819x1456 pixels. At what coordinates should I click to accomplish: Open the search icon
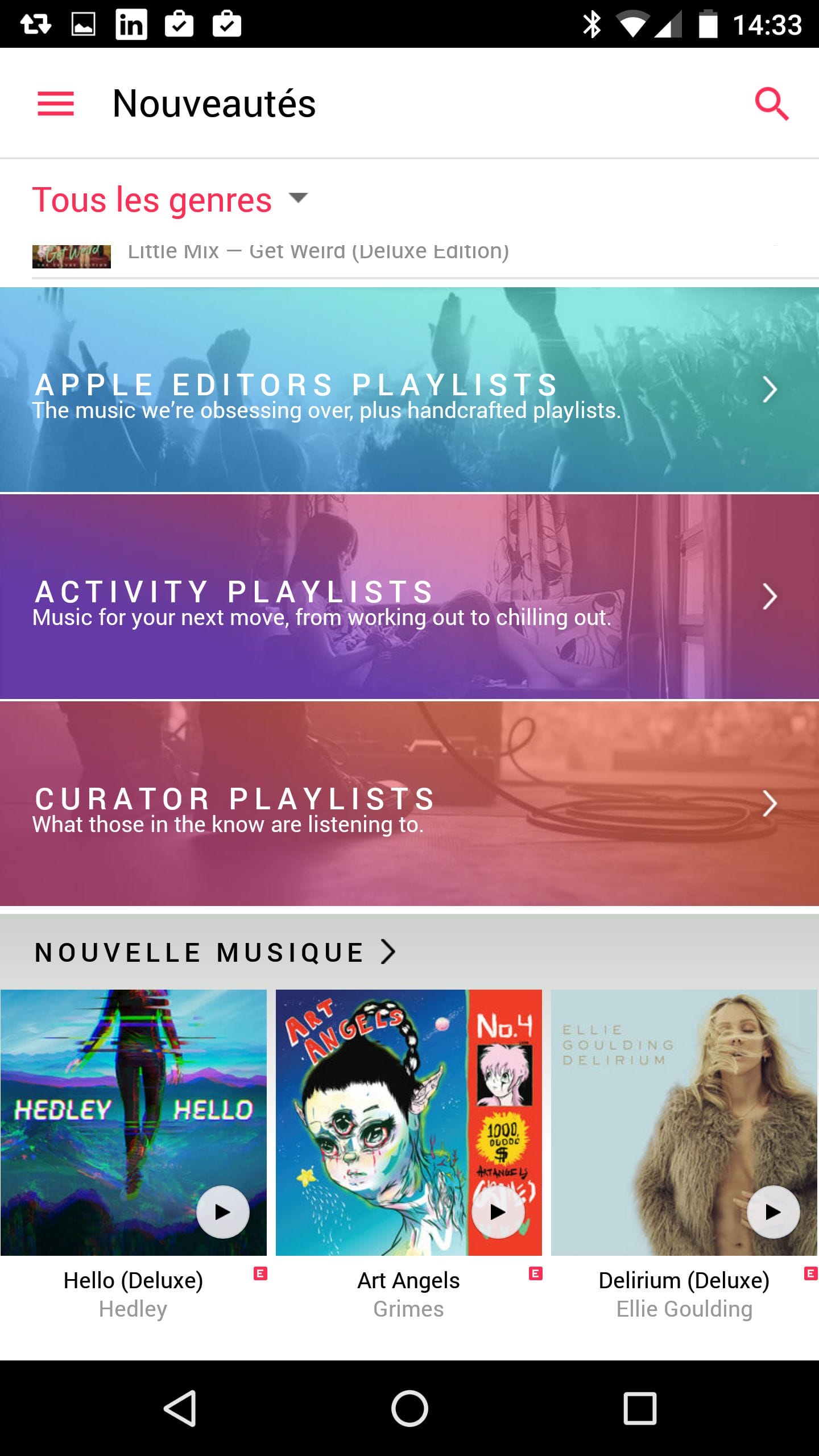pos(771,104)
